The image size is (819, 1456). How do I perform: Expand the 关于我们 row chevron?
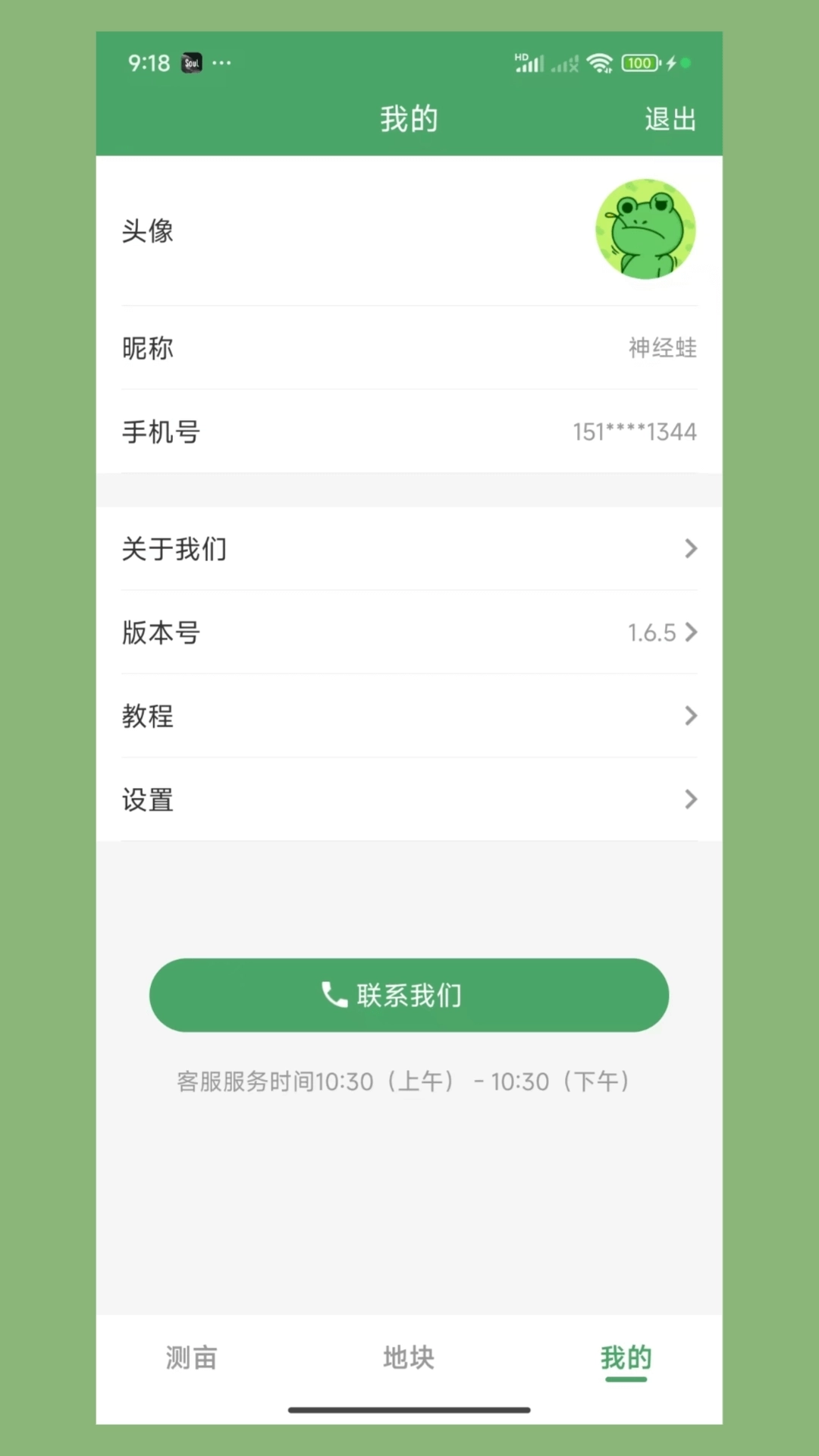[691, 549]
